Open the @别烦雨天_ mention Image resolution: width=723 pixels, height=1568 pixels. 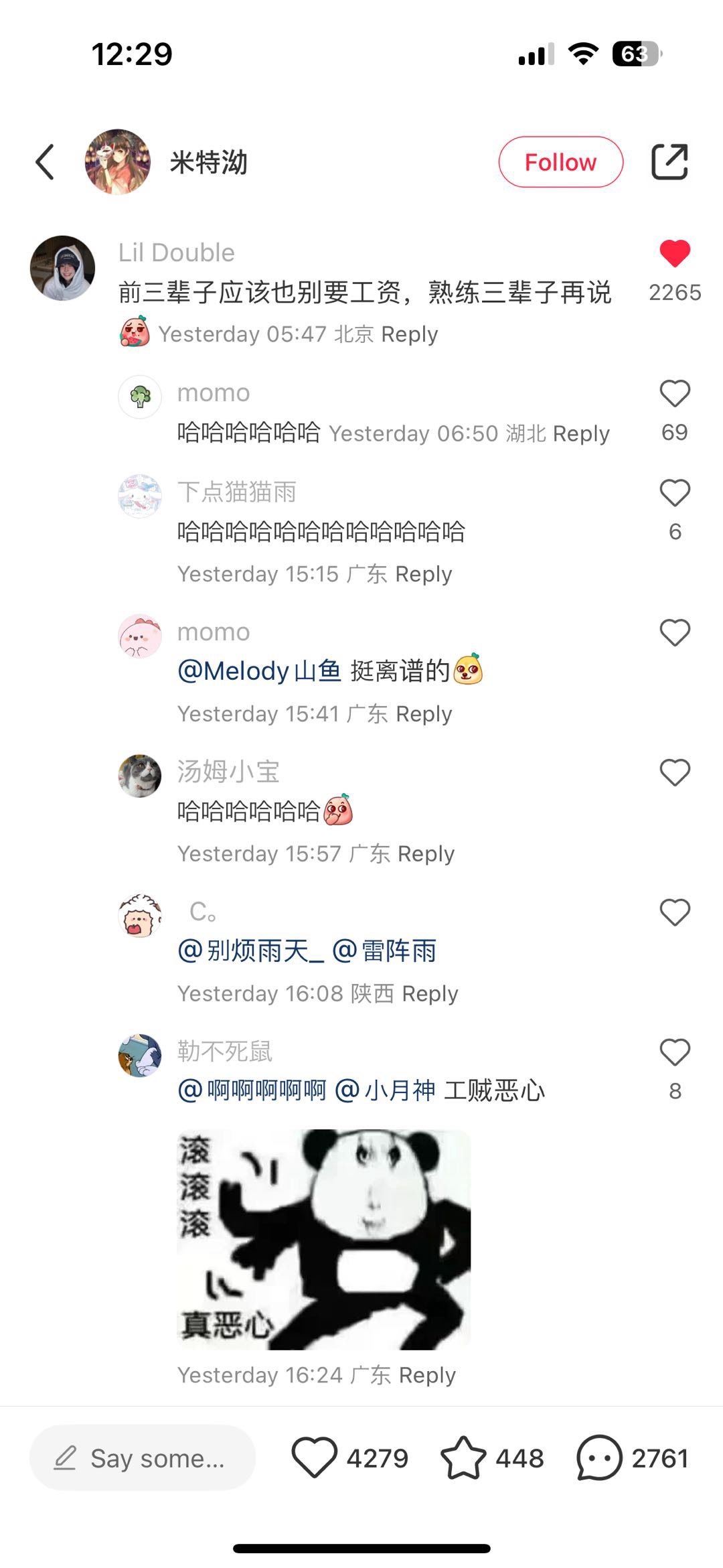click(x=251, y=951)
